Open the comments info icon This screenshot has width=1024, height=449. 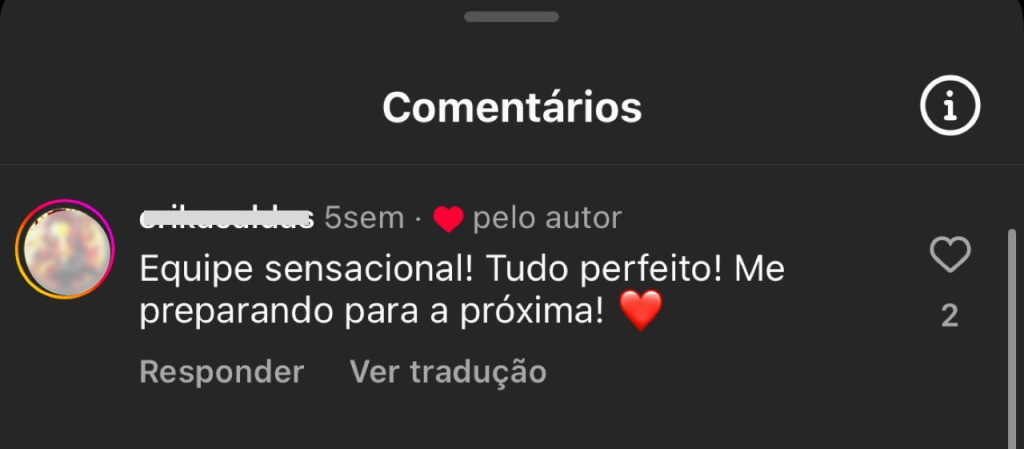coord(950,104)
